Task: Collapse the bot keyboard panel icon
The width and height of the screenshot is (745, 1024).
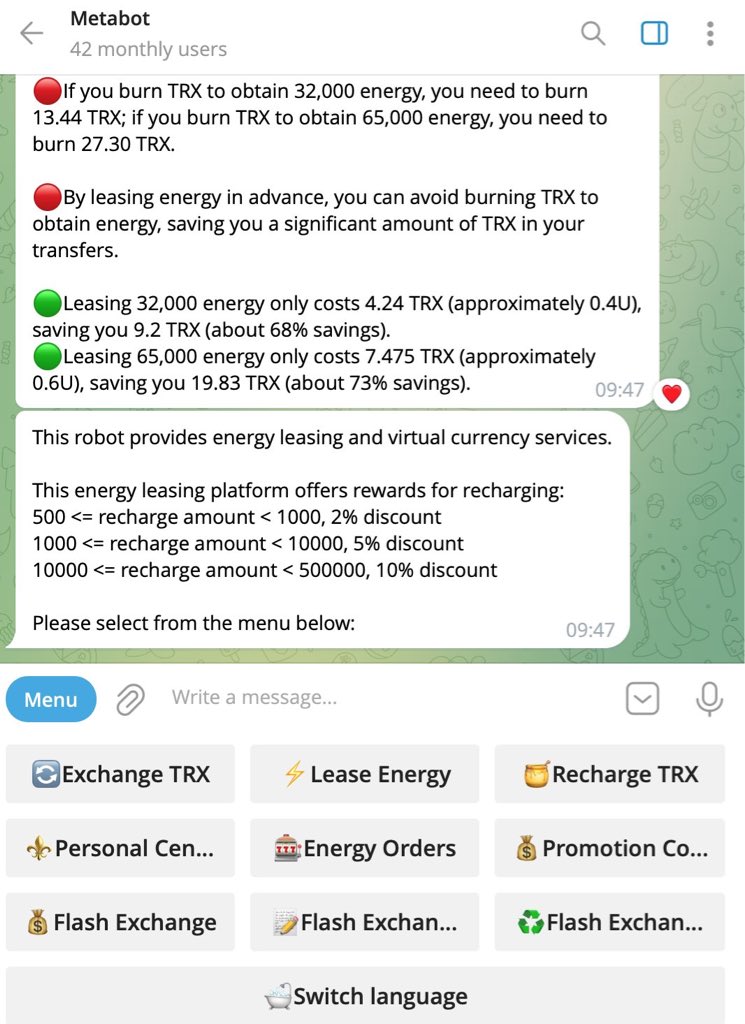Action: coord(642,699)
